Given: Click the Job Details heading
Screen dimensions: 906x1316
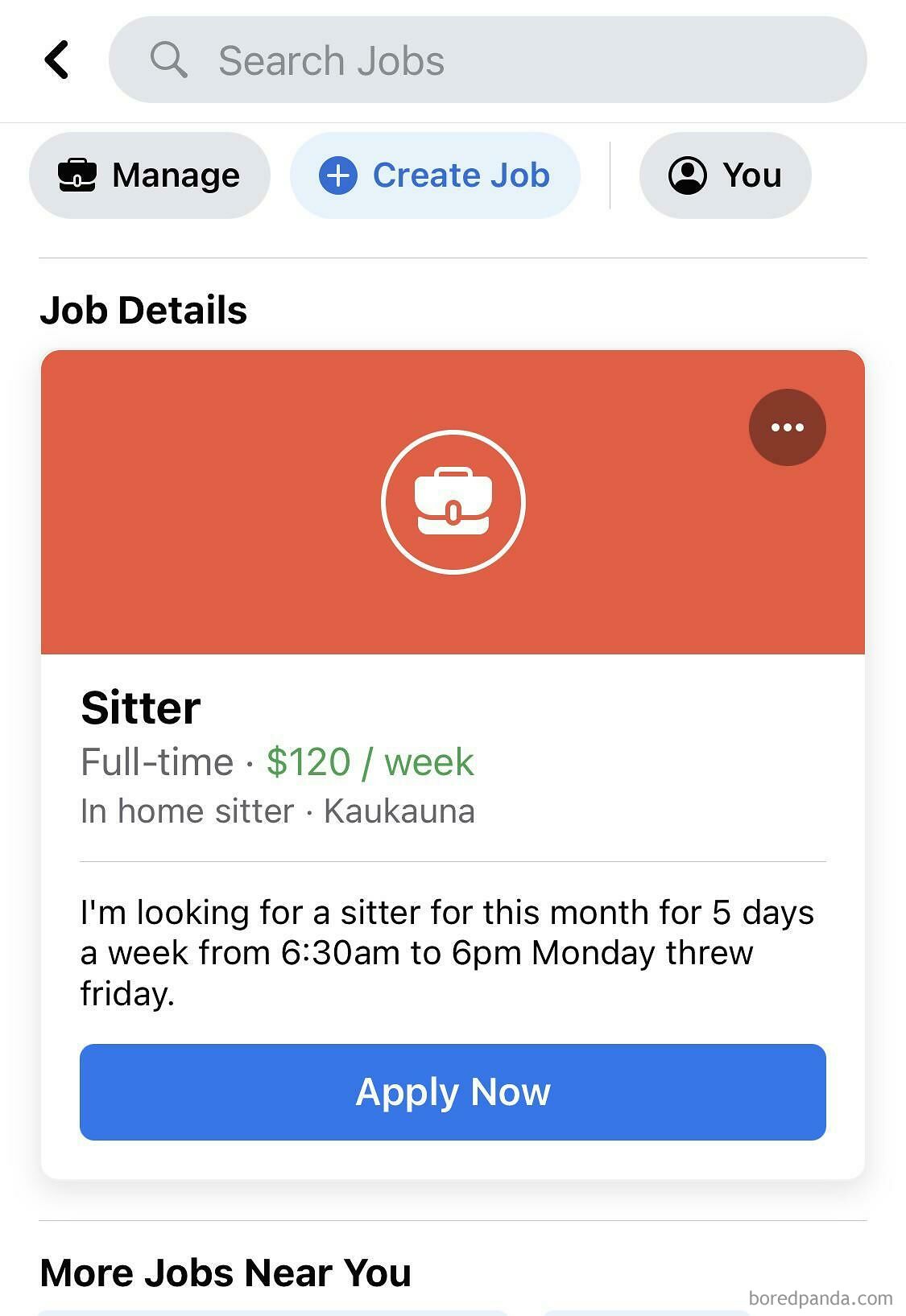Looking at the screenshot, I should [143, 310].
